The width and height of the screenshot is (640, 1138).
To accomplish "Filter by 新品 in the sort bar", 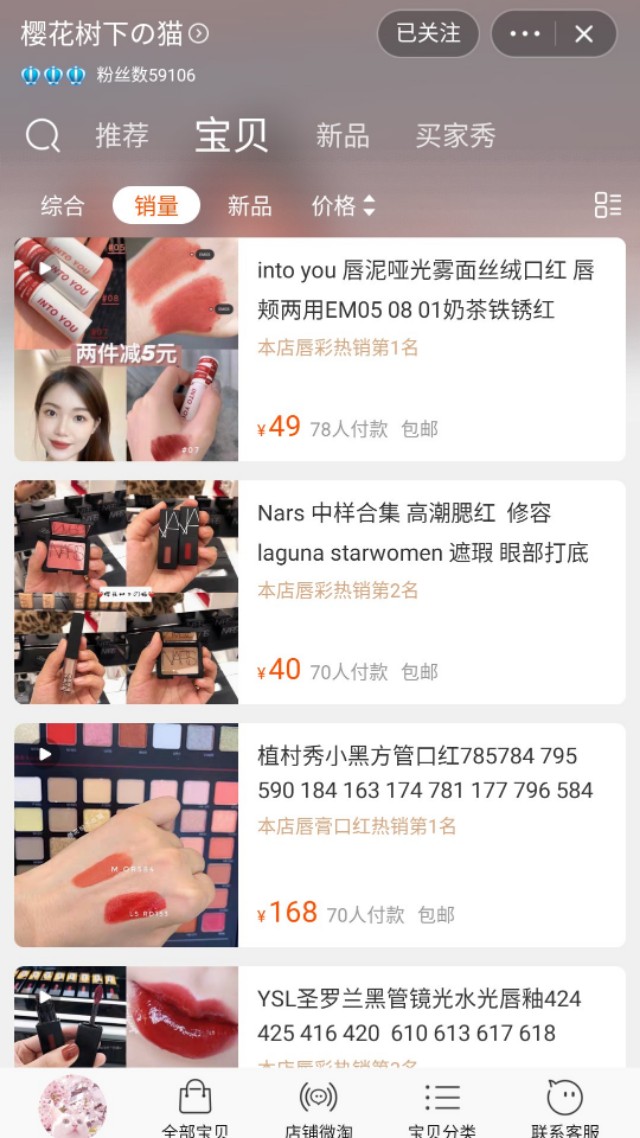I will tap(249, 206).
